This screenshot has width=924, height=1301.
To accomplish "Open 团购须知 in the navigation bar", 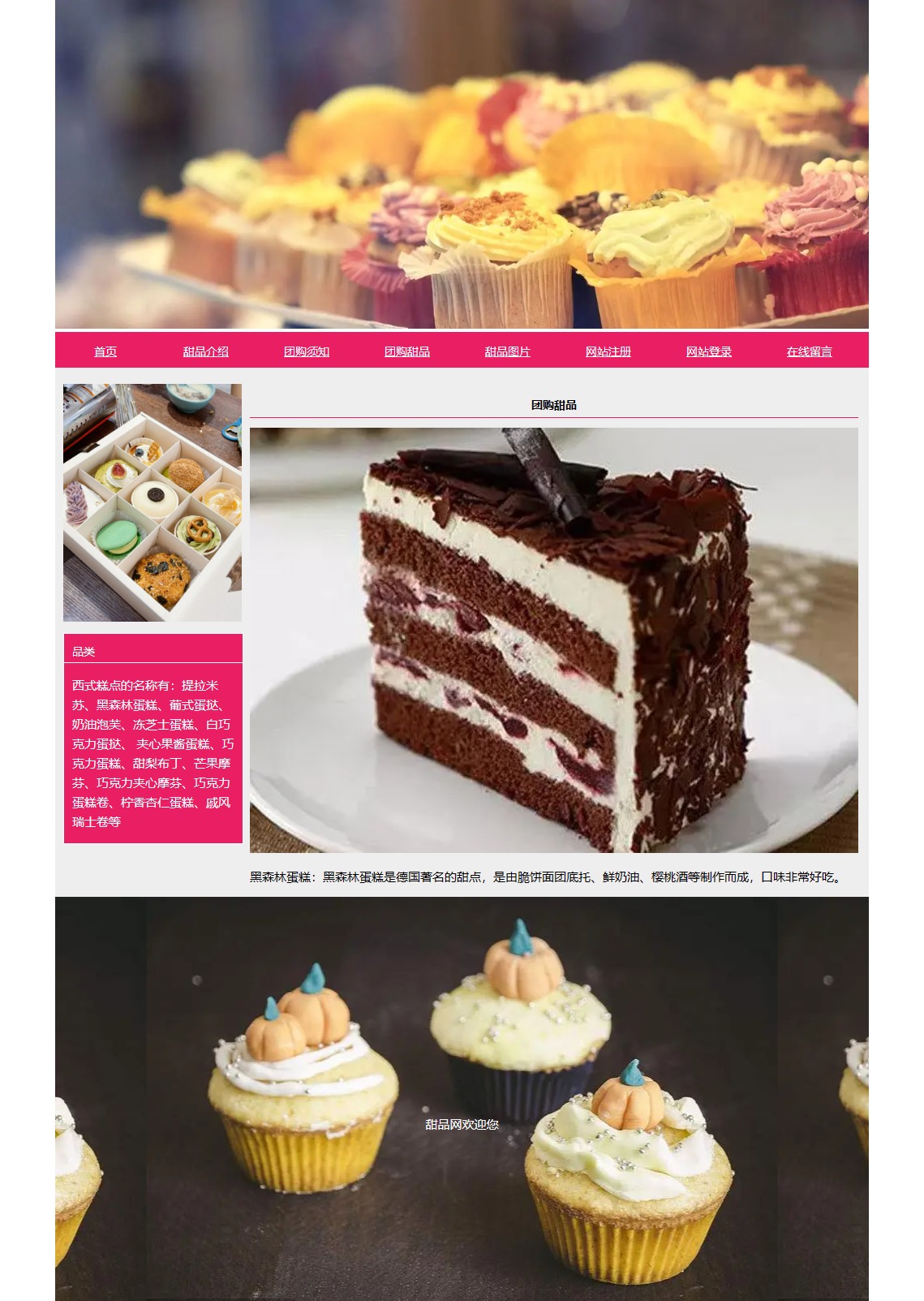I will [307, 351].
